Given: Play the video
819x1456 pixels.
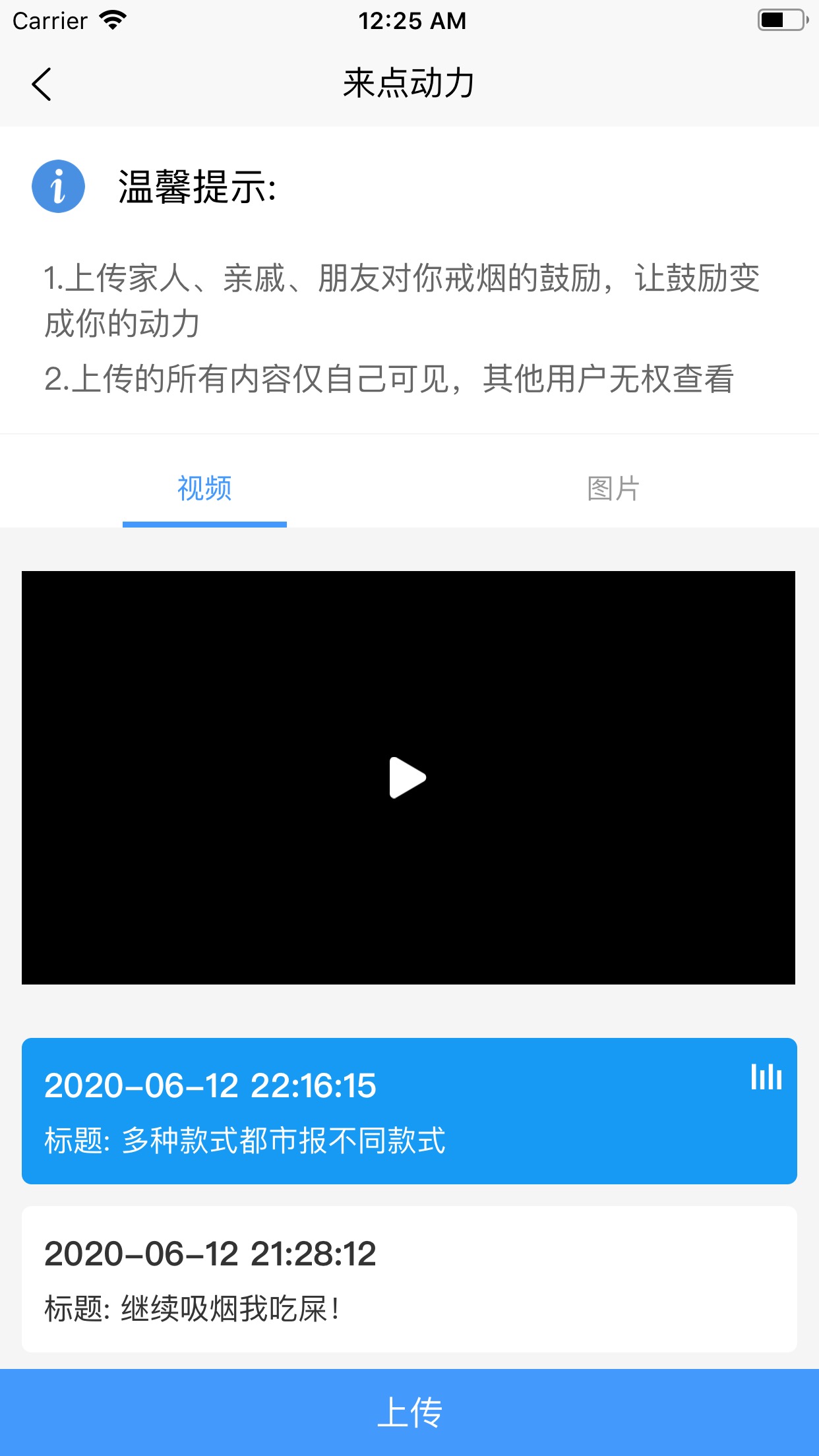Looking at the screenshot, I should (408, 778).
